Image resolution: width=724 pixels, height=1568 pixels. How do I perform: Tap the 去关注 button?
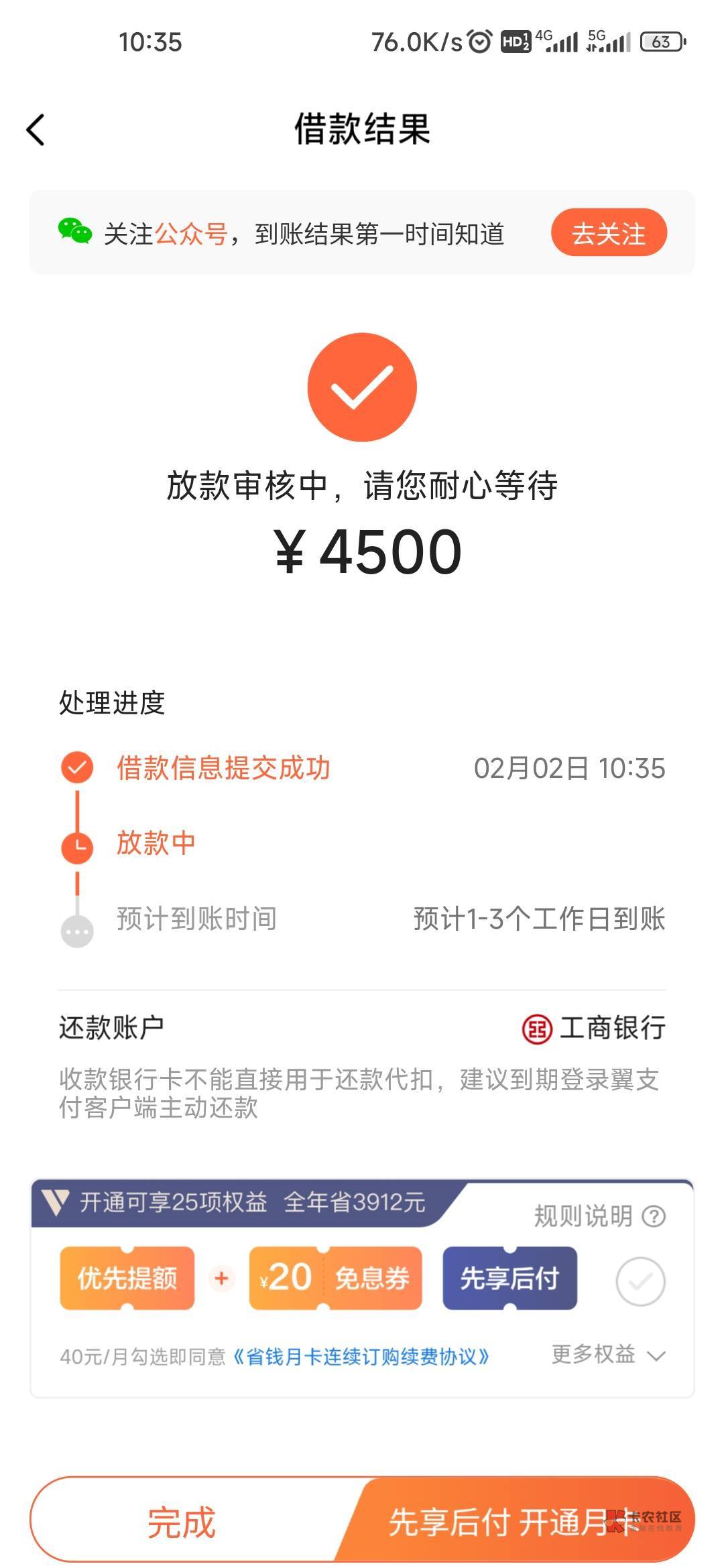point(609,233)
